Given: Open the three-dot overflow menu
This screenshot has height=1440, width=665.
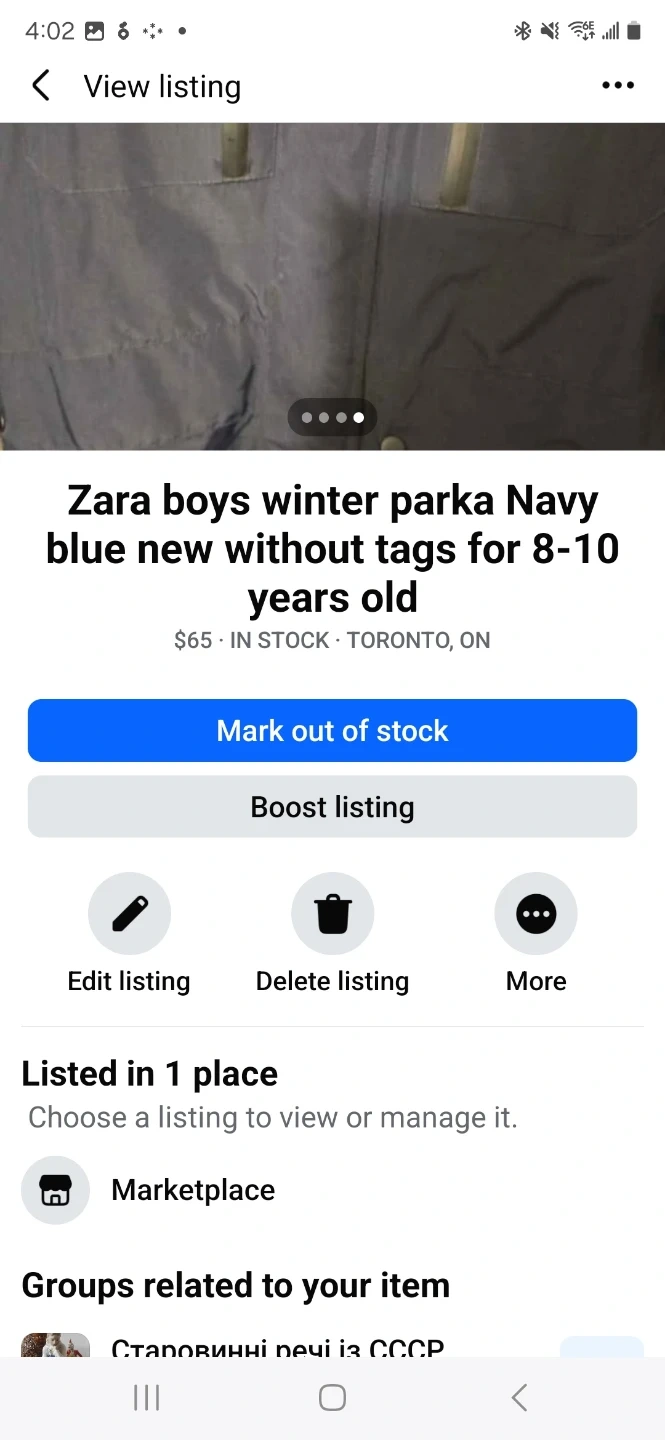Looking at the screenshot, I should 618,86.
